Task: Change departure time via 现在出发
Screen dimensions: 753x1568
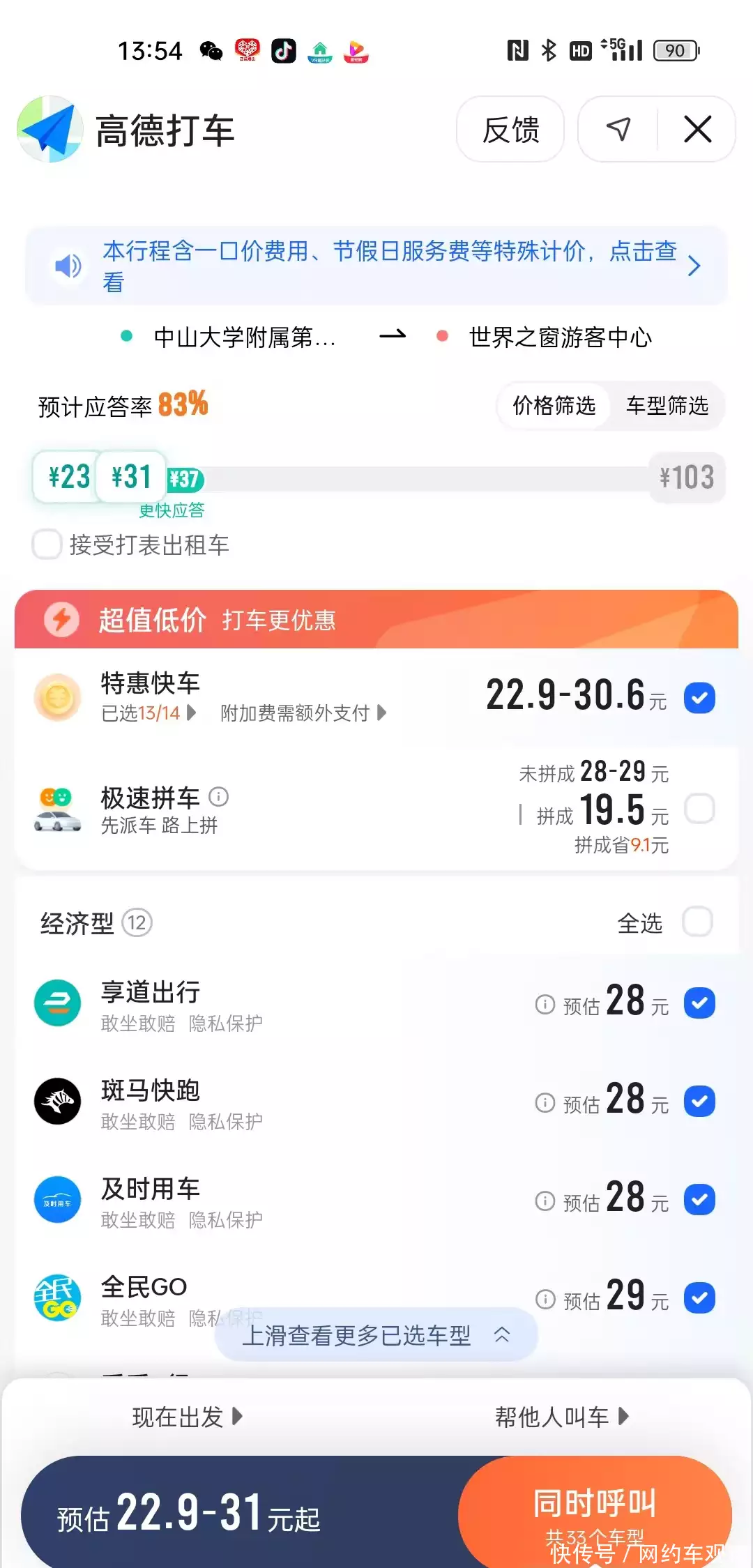Action: click(x=187, y=1417)
